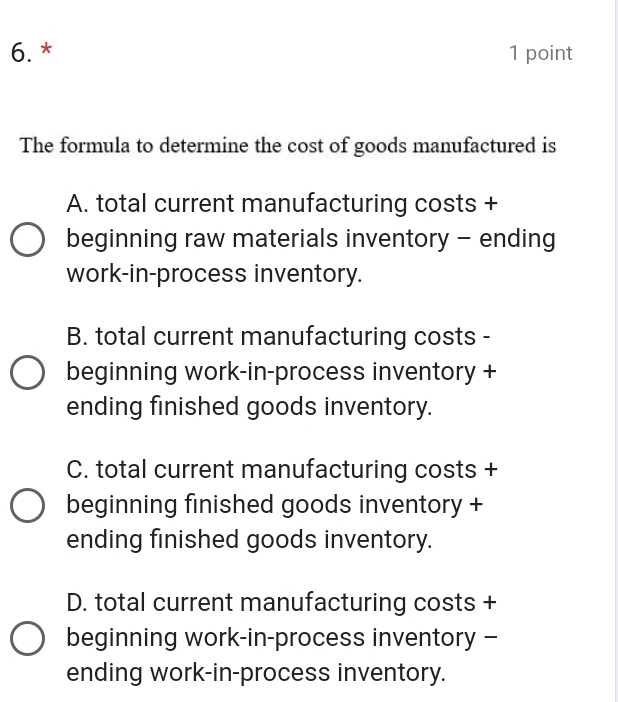Choose option B beginning work-in-process inventory
618x702 pixels.
tap(27, 373)
